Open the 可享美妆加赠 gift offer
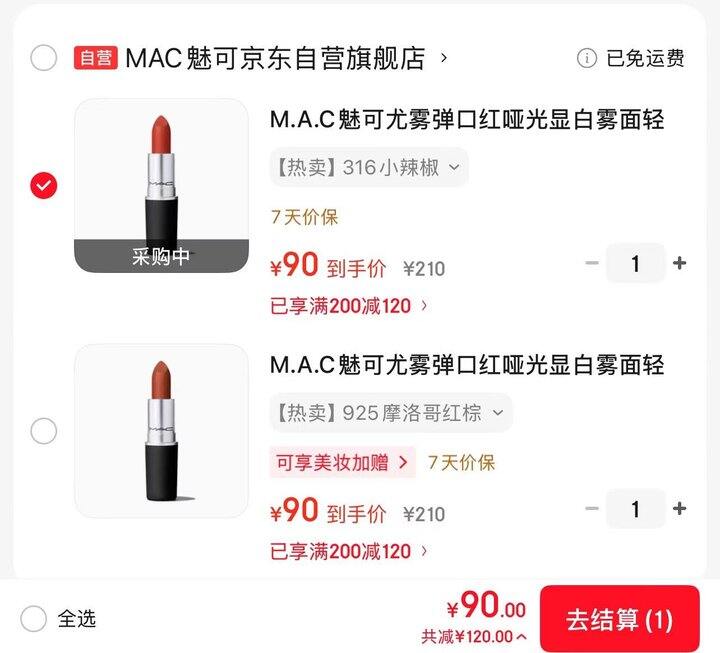The image size is (720, 653). (x=342, y=462)
